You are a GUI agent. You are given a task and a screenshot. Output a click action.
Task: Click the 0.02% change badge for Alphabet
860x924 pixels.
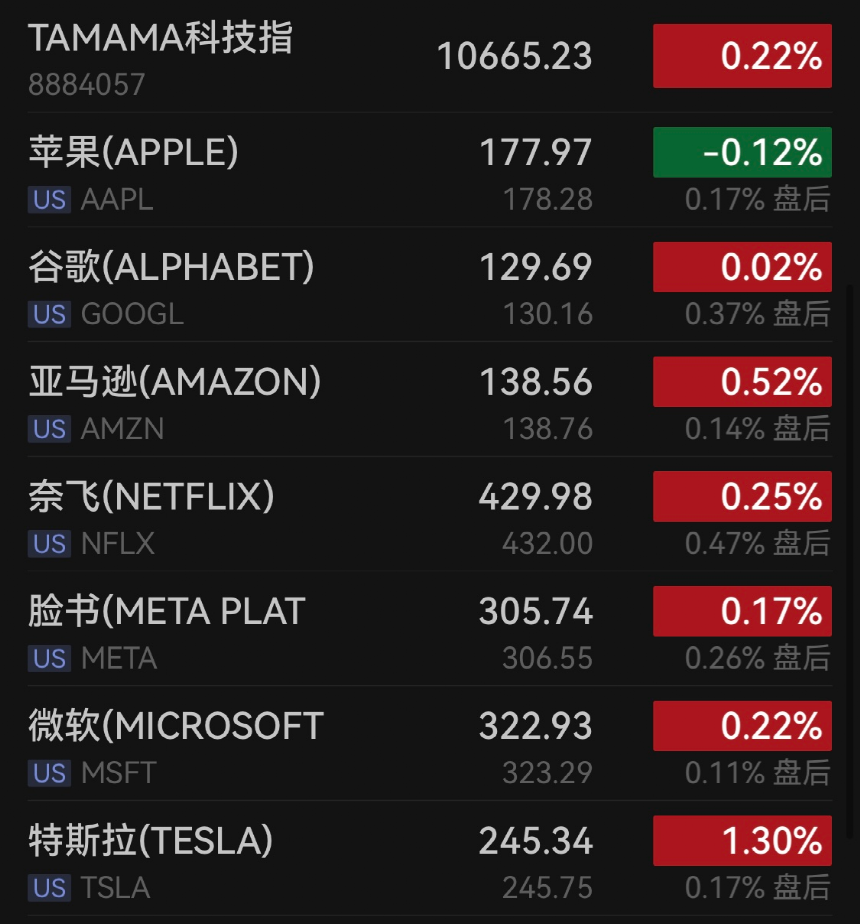(741, 266)
